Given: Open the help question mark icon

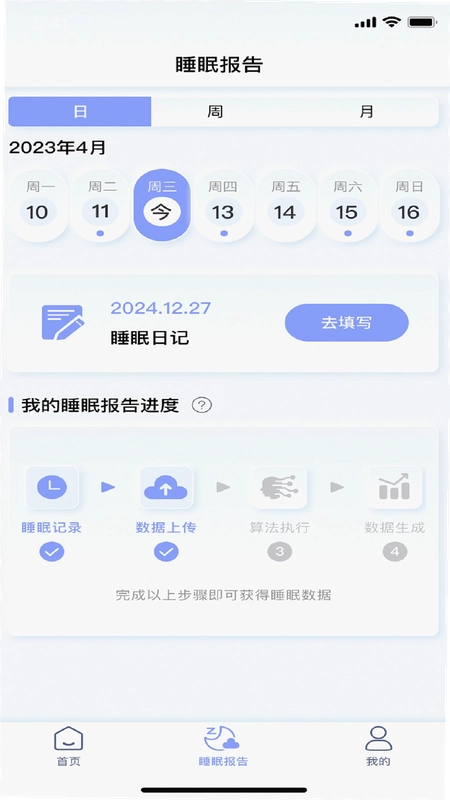Looking at the screenshot, I should pos(202,405).
